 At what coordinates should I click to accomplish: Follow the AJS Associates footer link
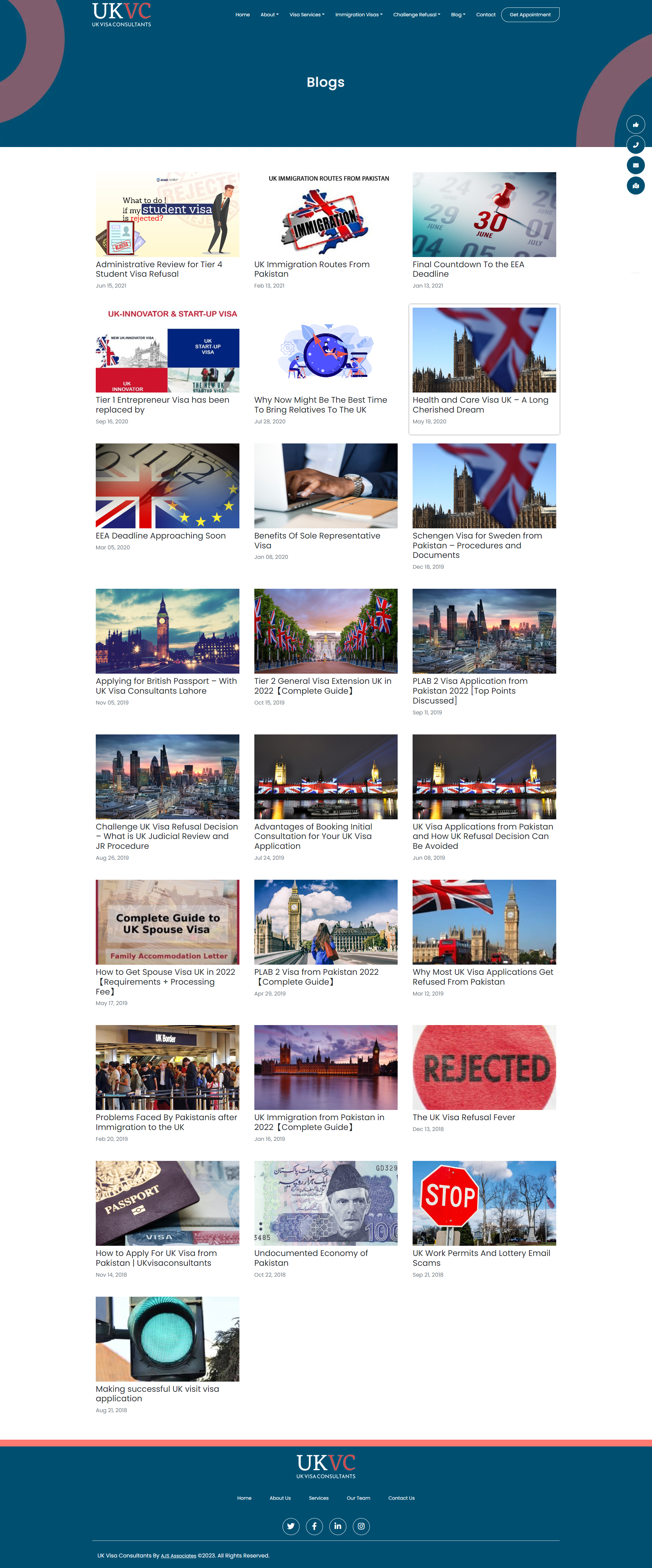[178, 1555]
